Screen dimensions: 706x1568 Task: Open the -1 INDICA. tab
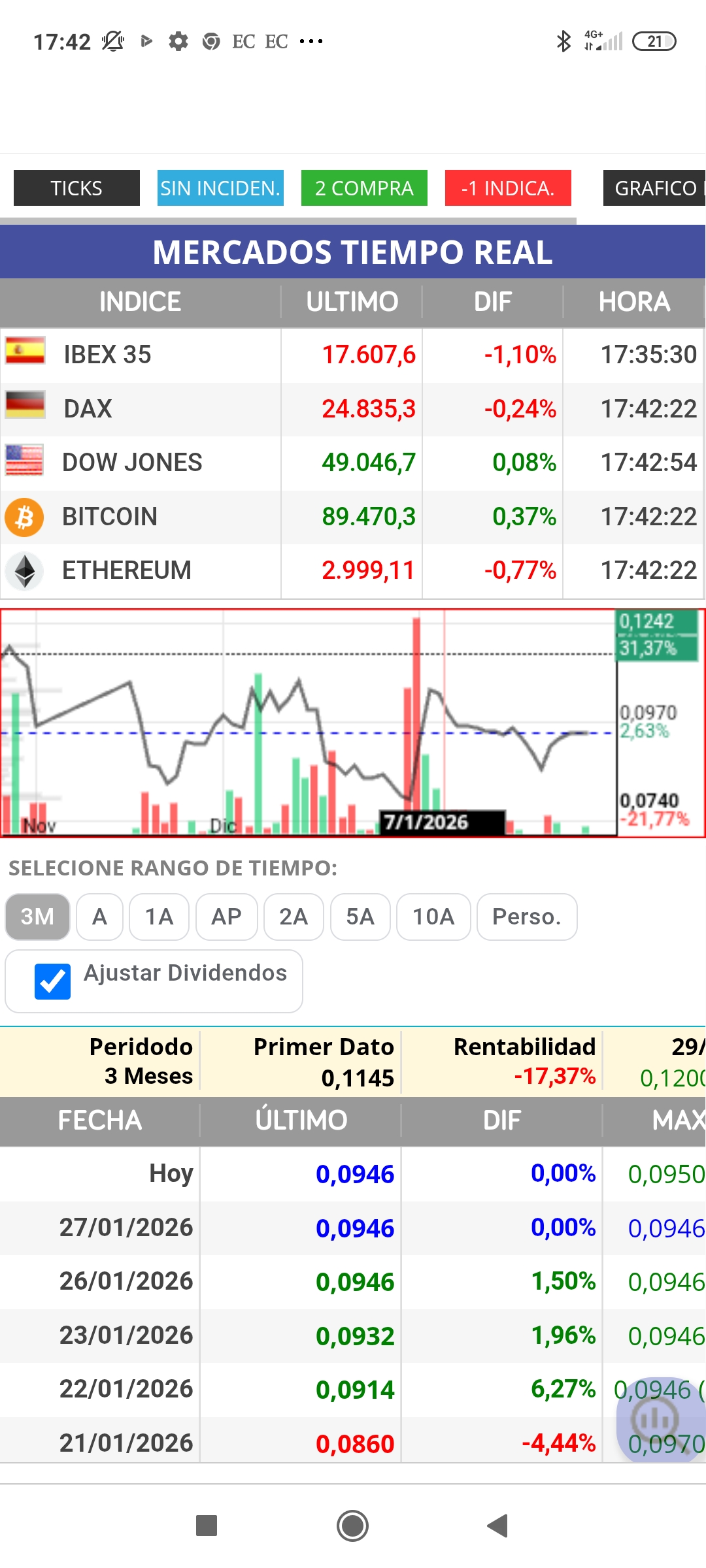[x=508, y=188]
